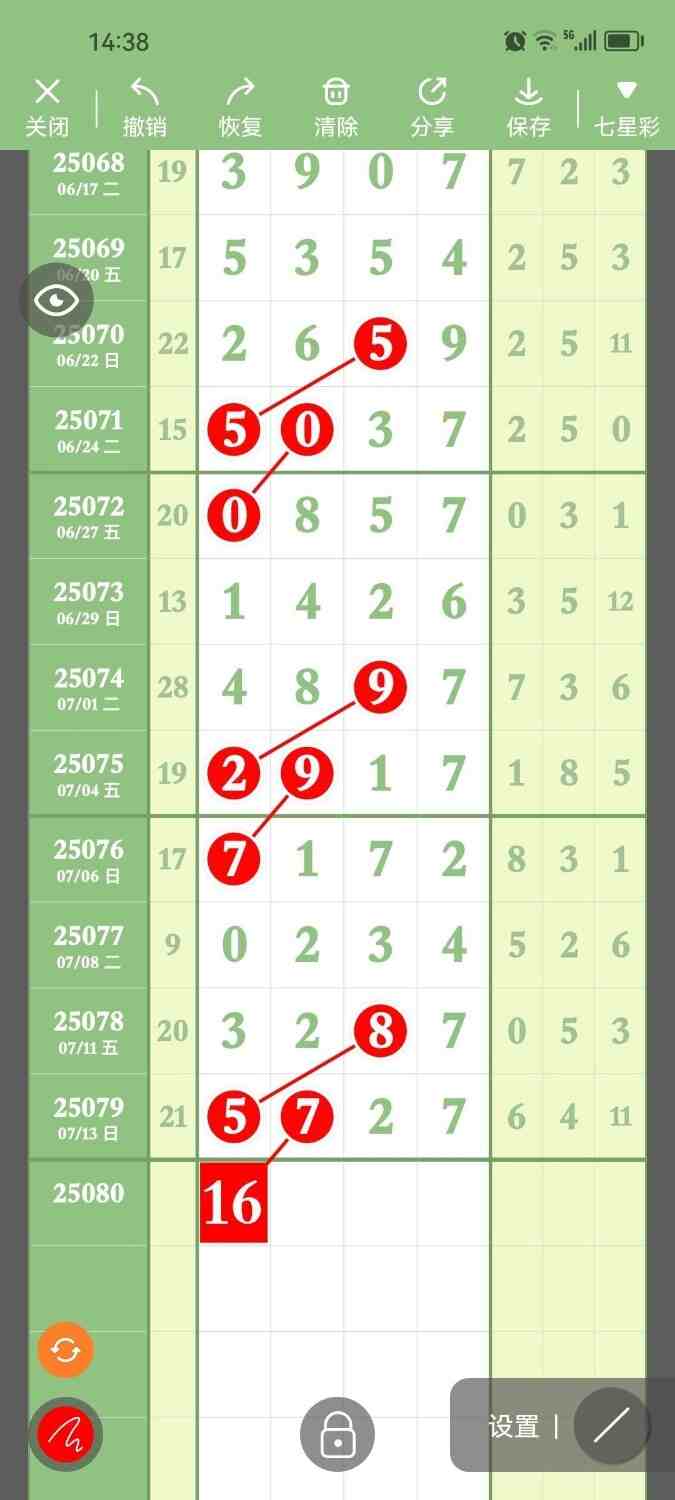Redo the action with 恢复

[240, 108]
